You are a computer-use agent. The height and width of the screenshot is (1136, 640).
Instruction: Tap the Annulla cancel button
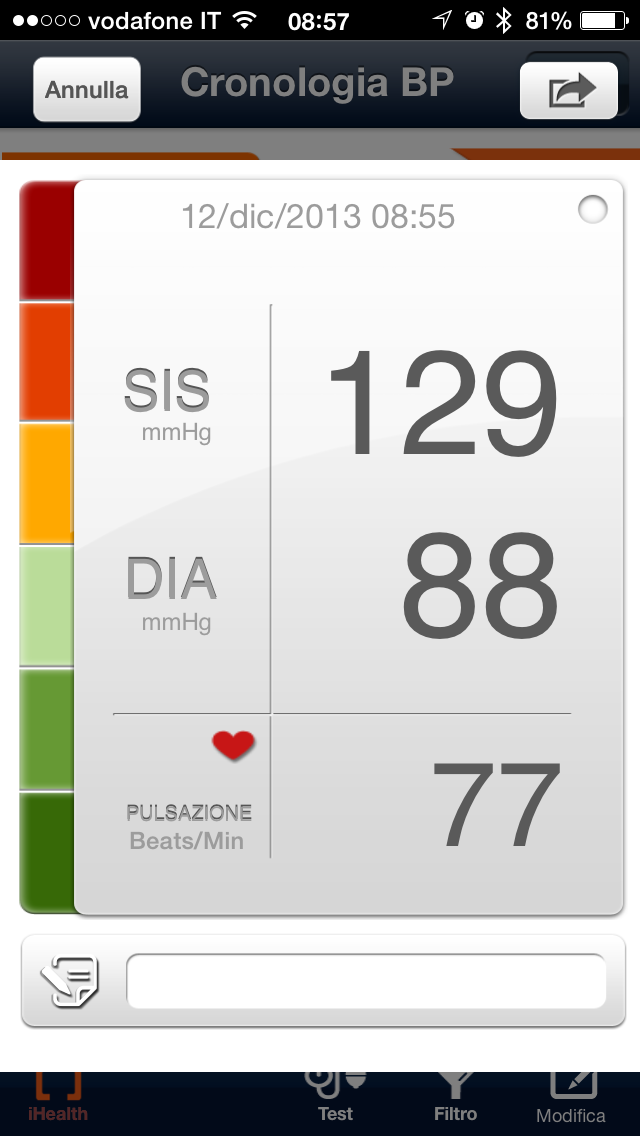tap(87, 90)
